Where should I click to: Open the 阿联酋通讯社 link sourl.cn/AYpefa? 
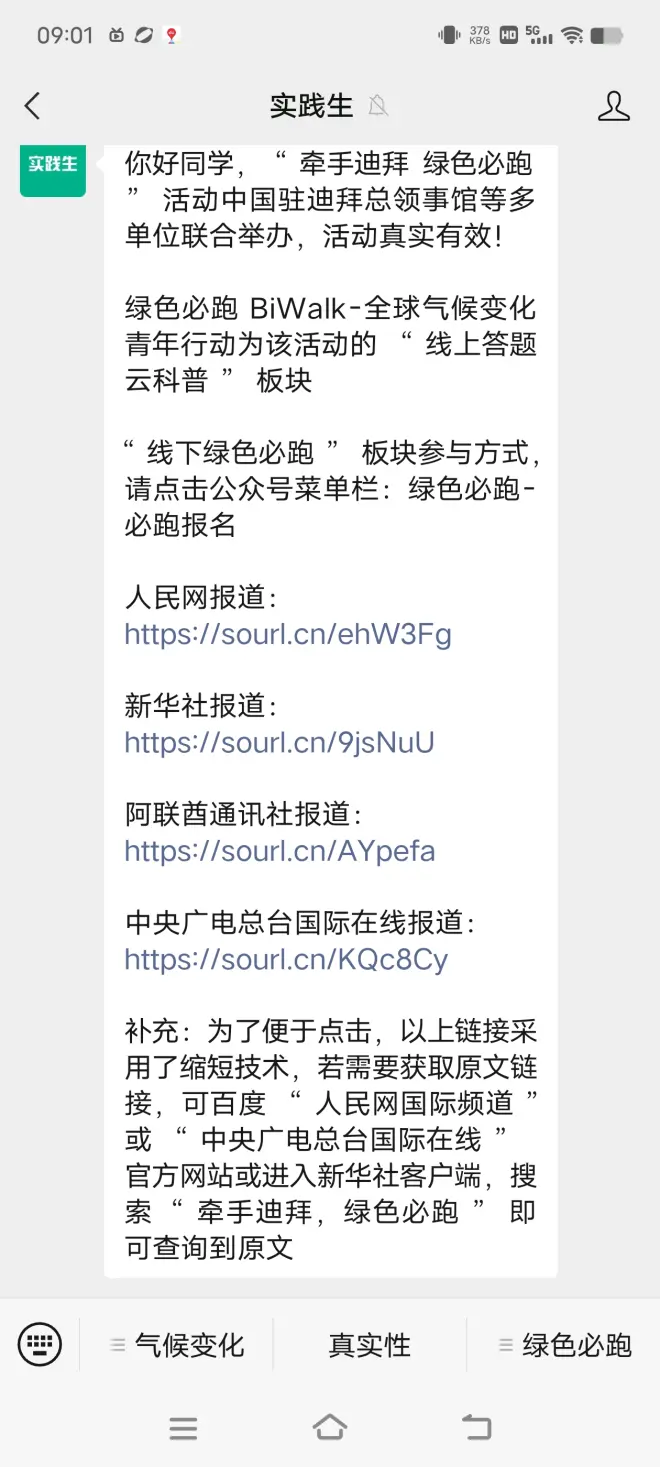pyautogui.click(x=280, y=851)
